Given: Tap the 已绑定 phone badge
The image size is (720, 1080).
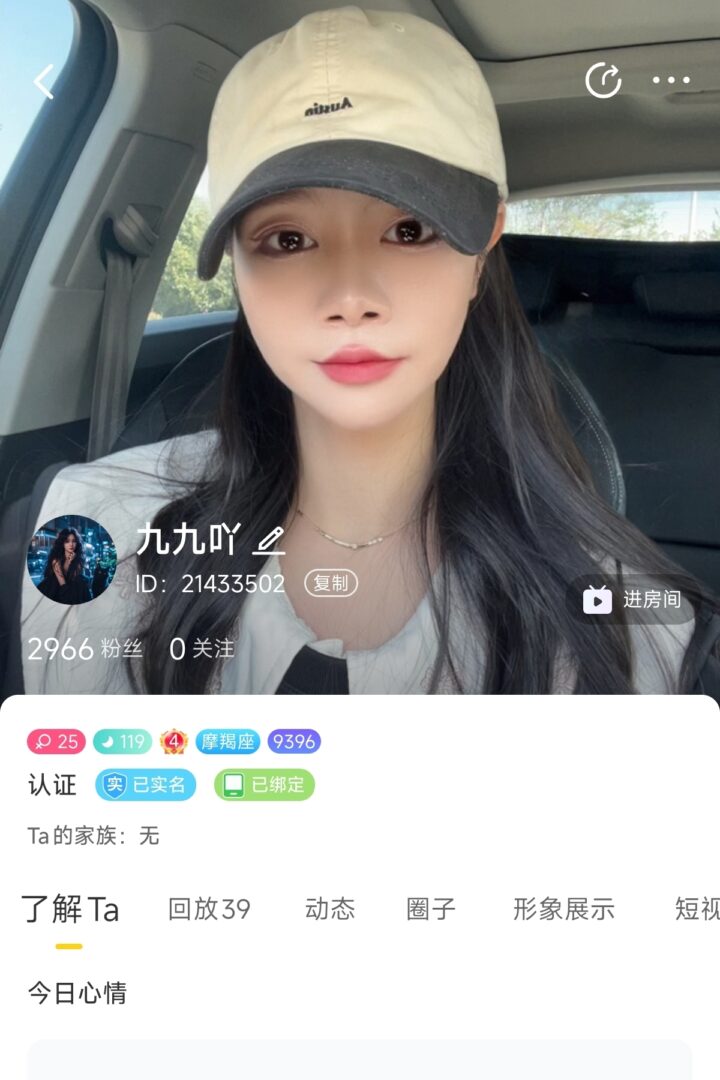Looking at the screenshot, I should click(x=264, y=785).
